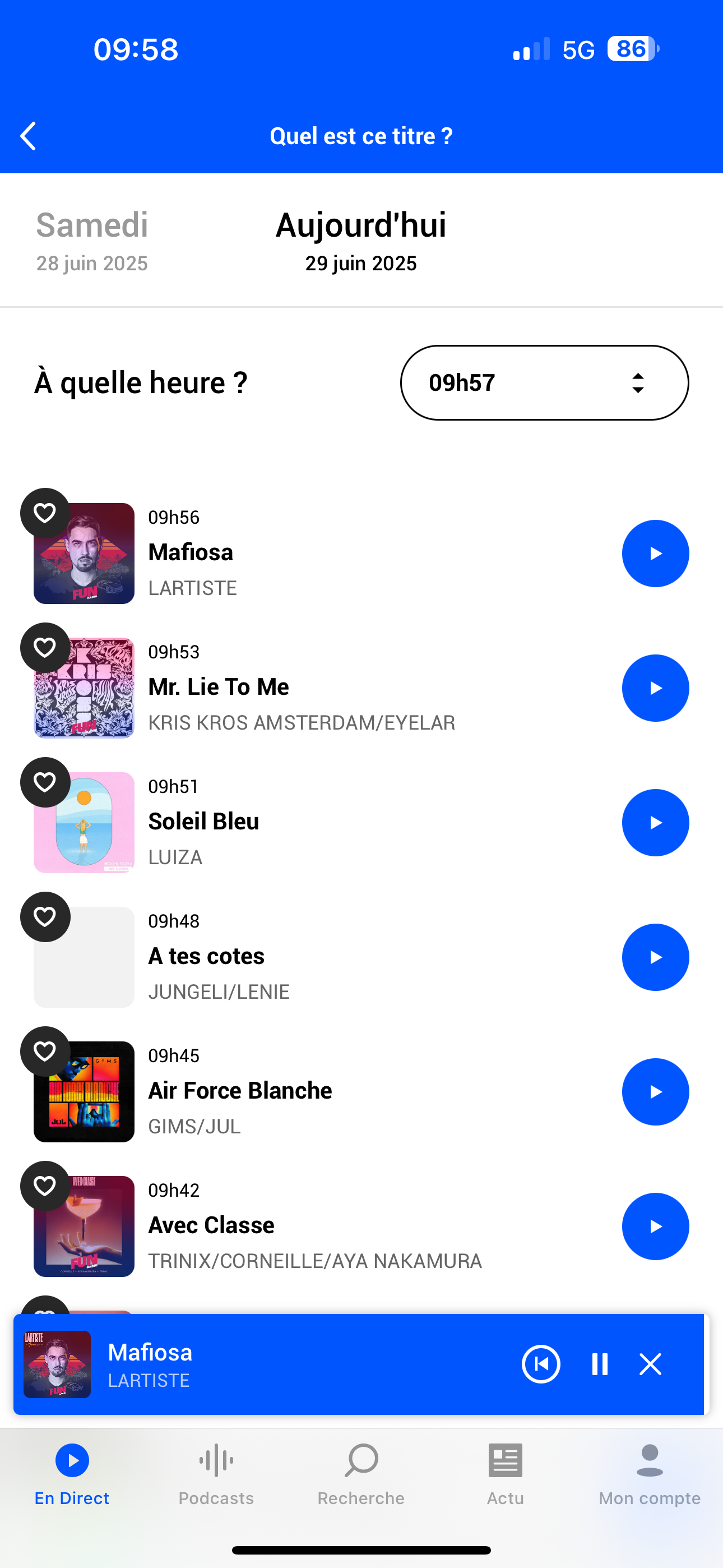Favorite Mr. Lie To Me
This screenshot has height=1568, width=723.
[x=45, y=648]
